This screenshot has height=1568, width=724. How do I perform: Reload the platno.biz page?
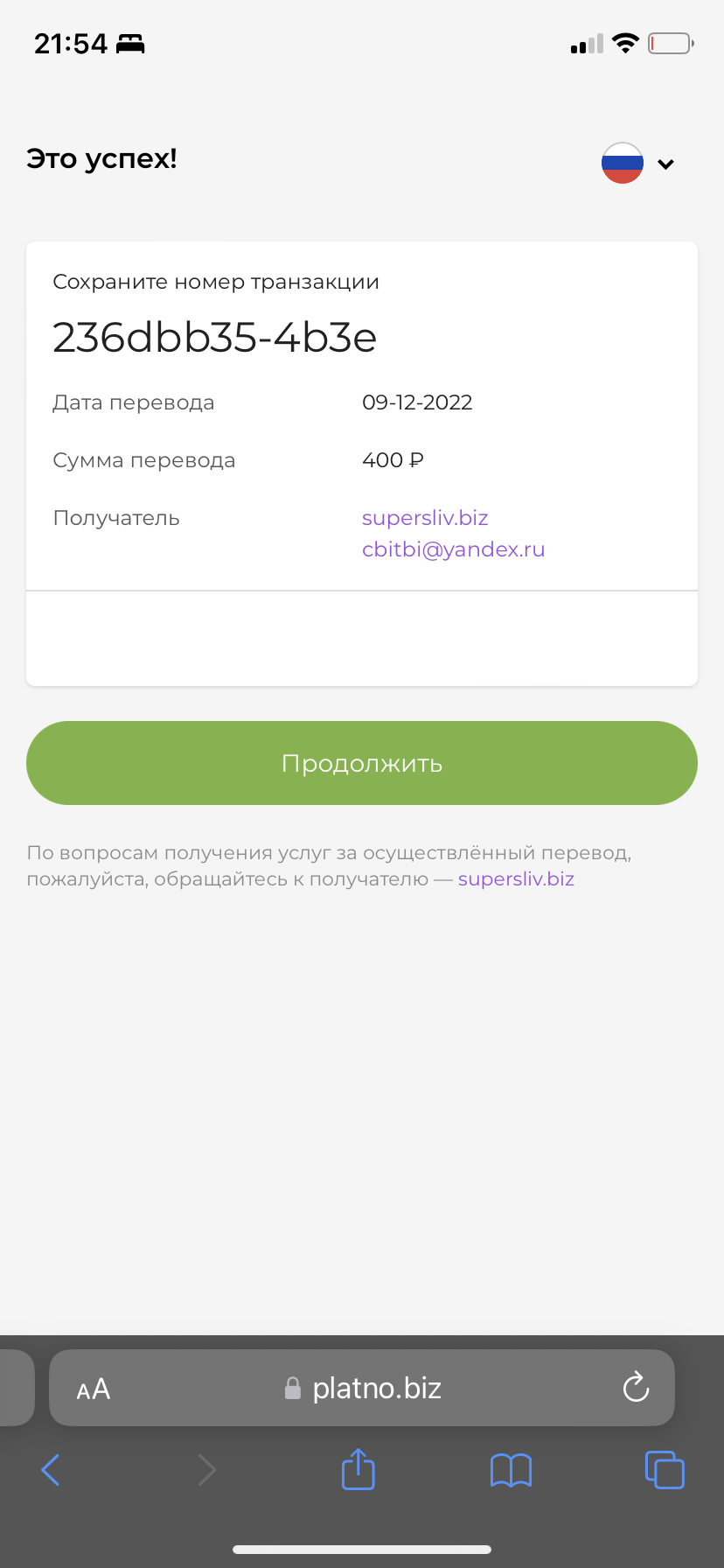[636, 1387]
